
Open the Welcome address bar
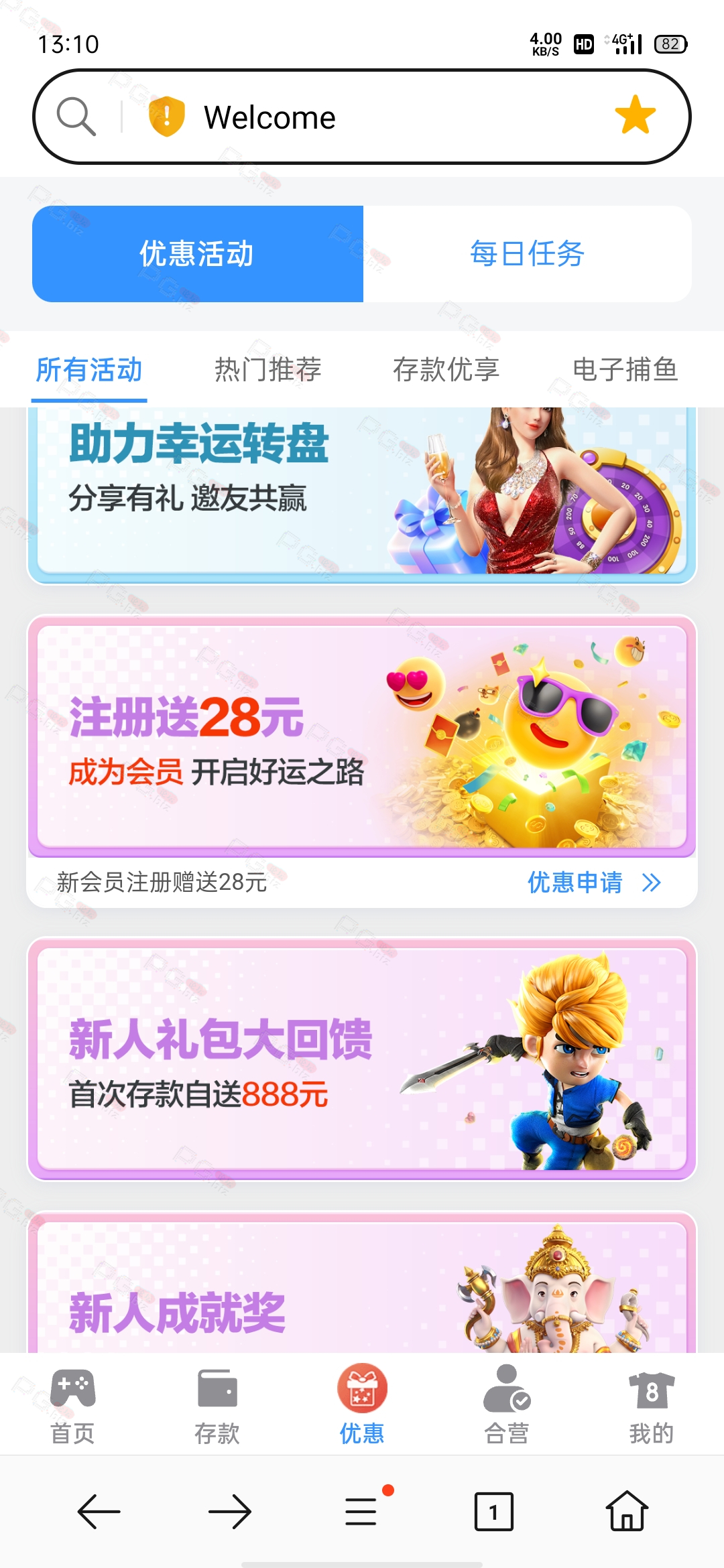[x=362, y=117]
